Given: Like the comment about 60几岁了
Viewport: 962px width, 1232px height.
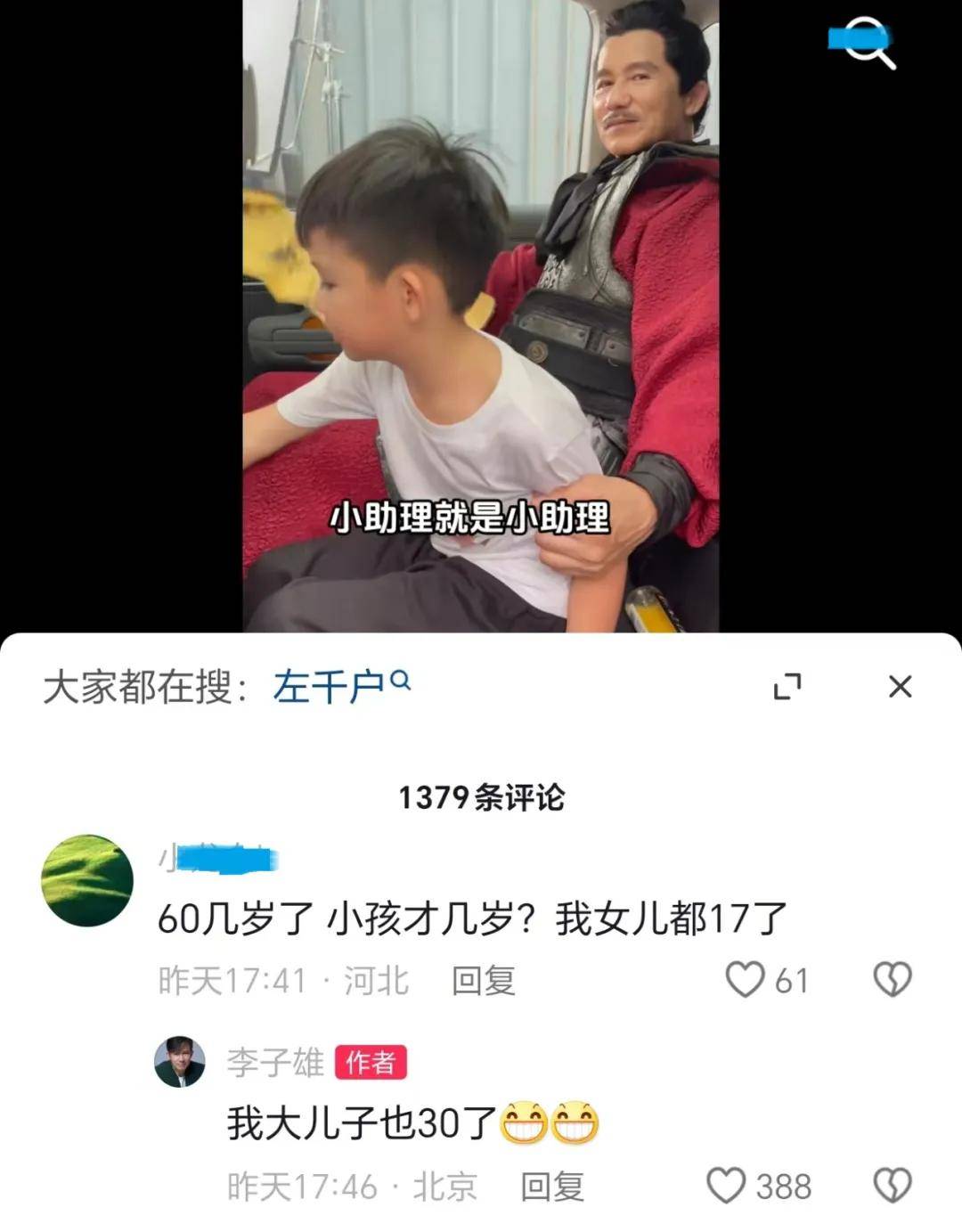Looking at the screenshot, I should pos(746,980).
